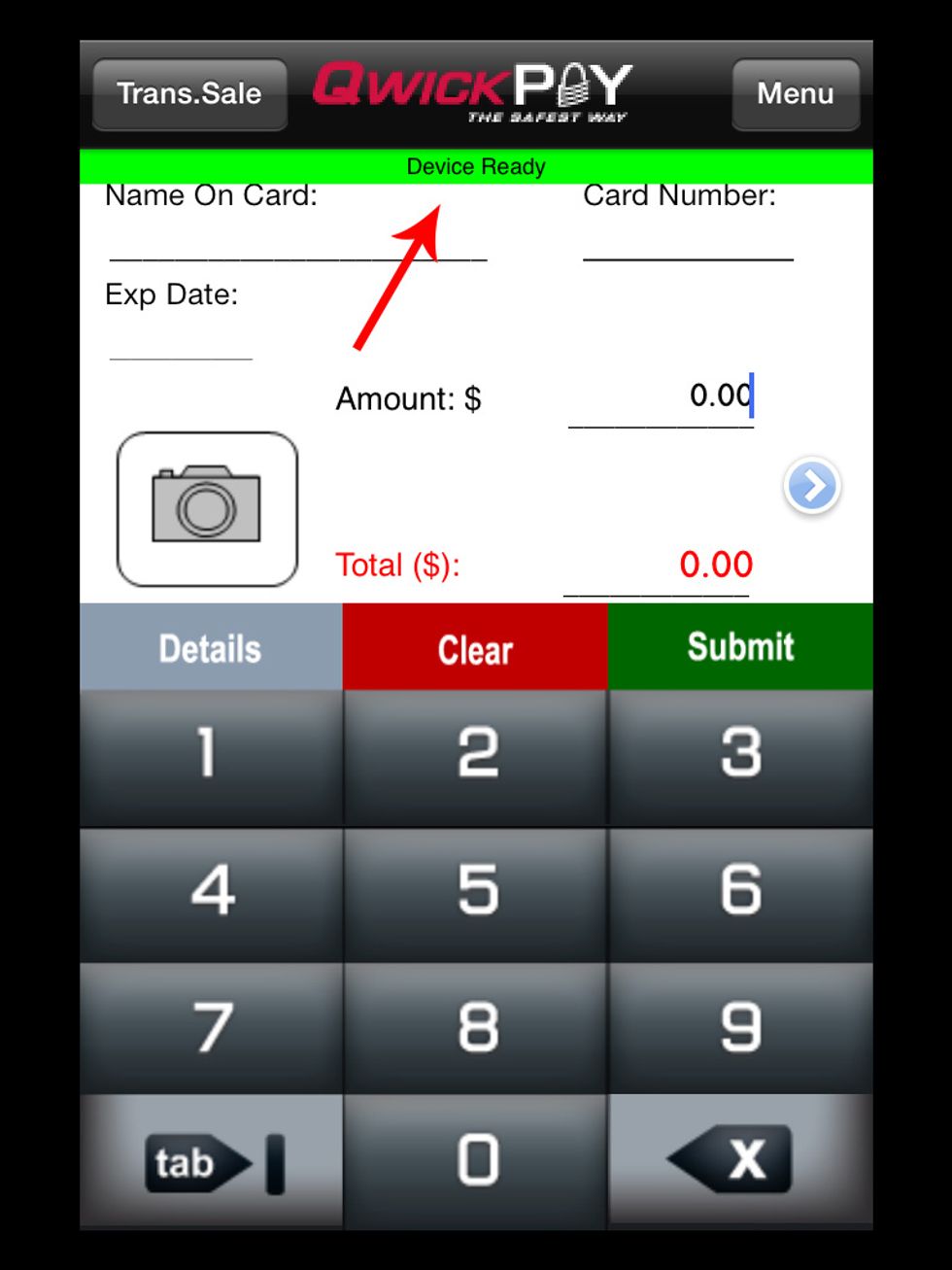952x1270 pixels.
Task: Enter digit 0 on keypad
Action: [x=476, y=1160]
